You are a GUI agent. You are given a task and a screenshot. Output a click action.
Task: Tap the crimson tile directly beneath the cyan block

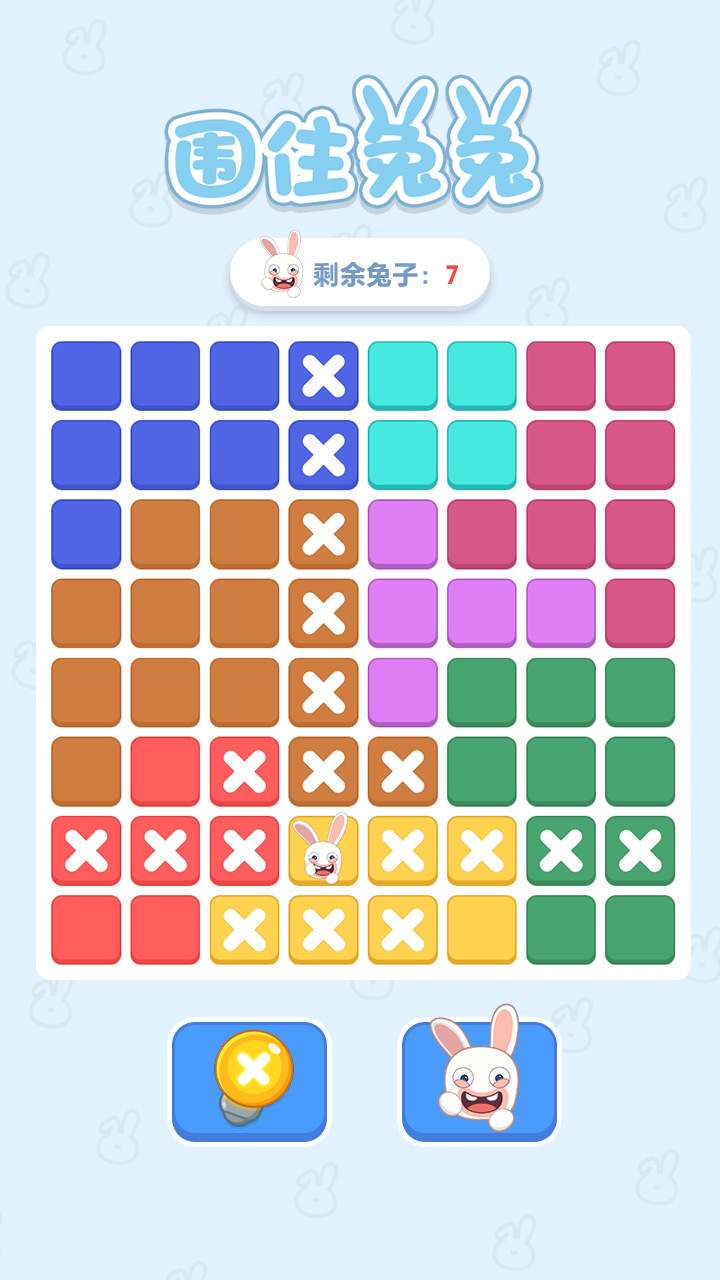[481, 533]
